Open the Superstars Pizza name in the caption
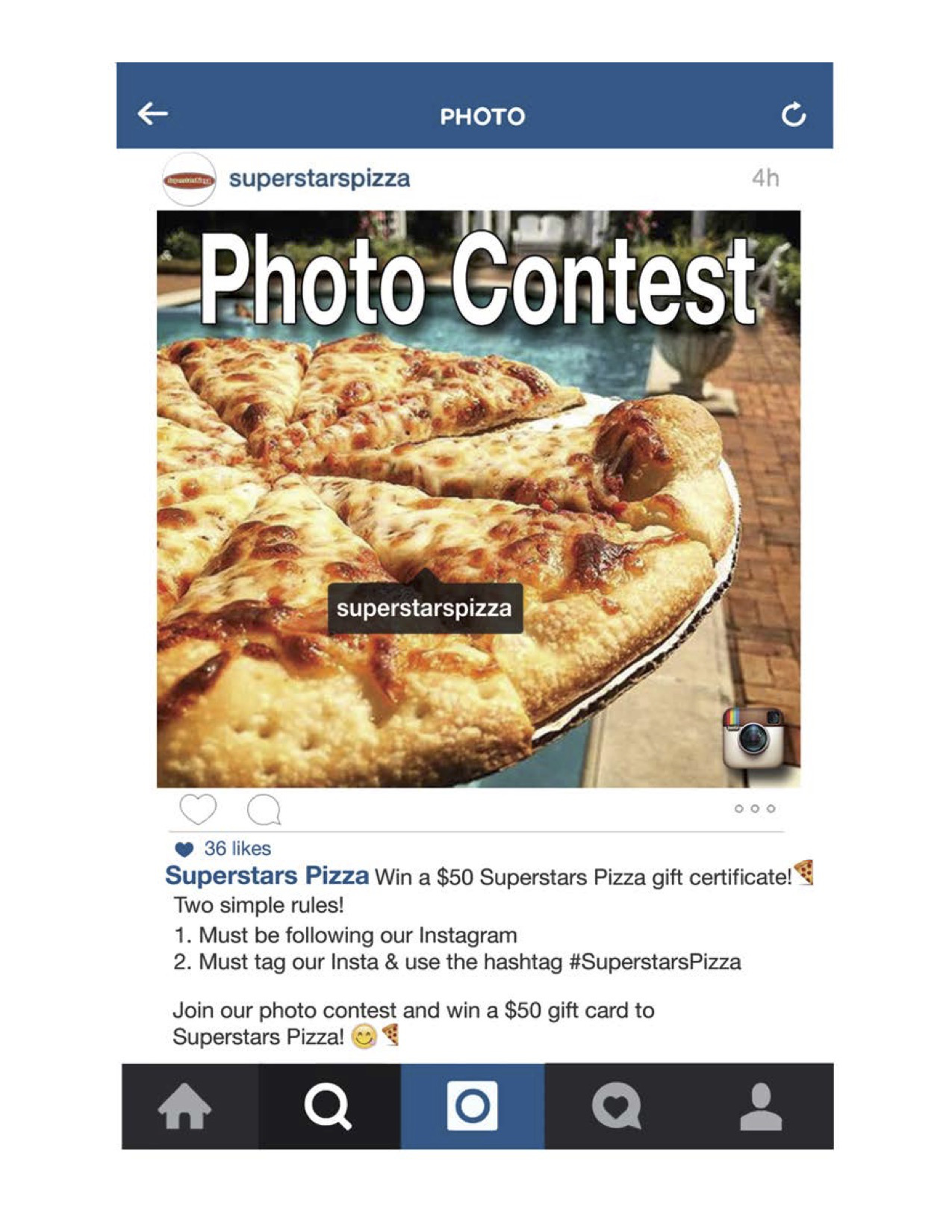The width and height of the screenshot is (952, 1232). pos(267,875)
